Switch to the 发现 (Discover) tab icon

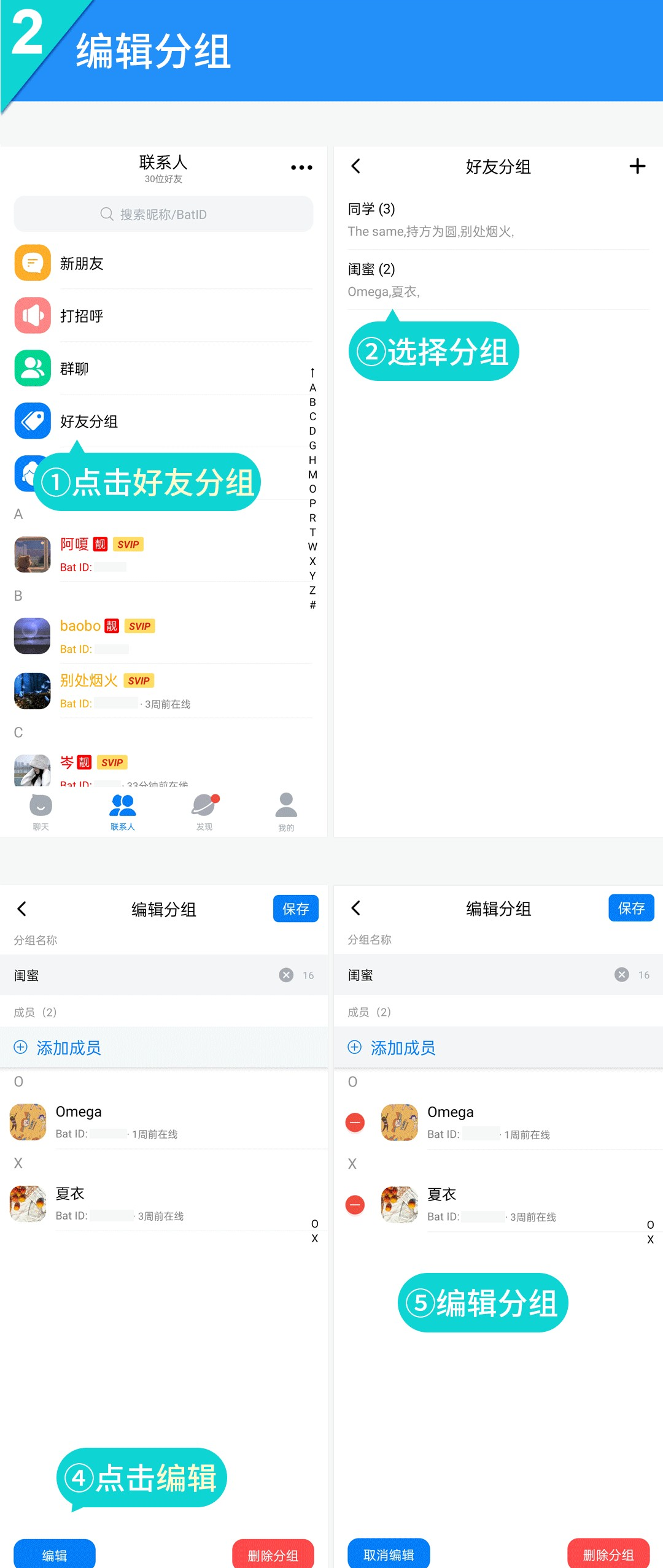point(204,805)
